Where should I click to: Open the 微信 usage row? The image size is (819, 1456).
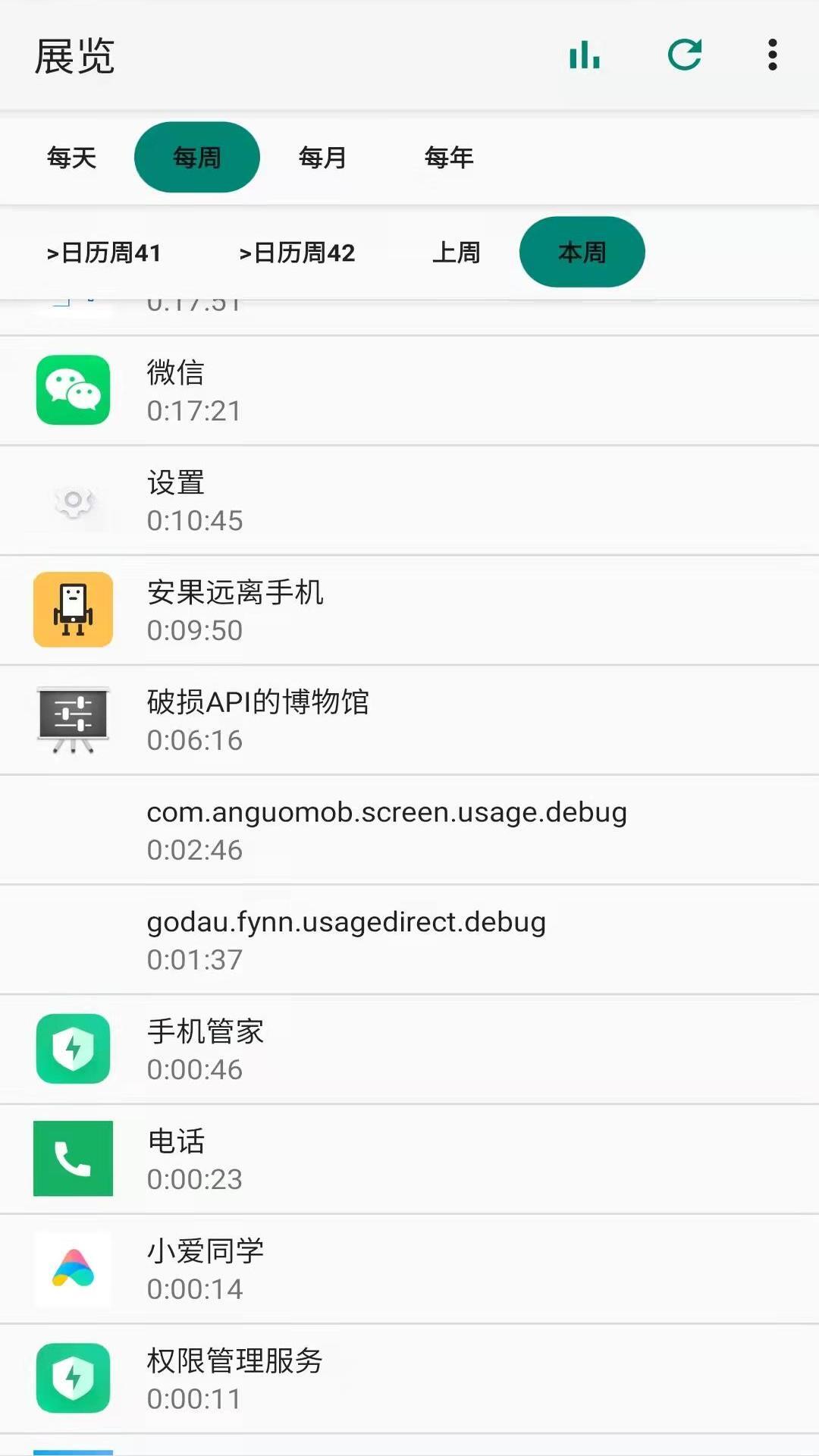click(409, 391)
